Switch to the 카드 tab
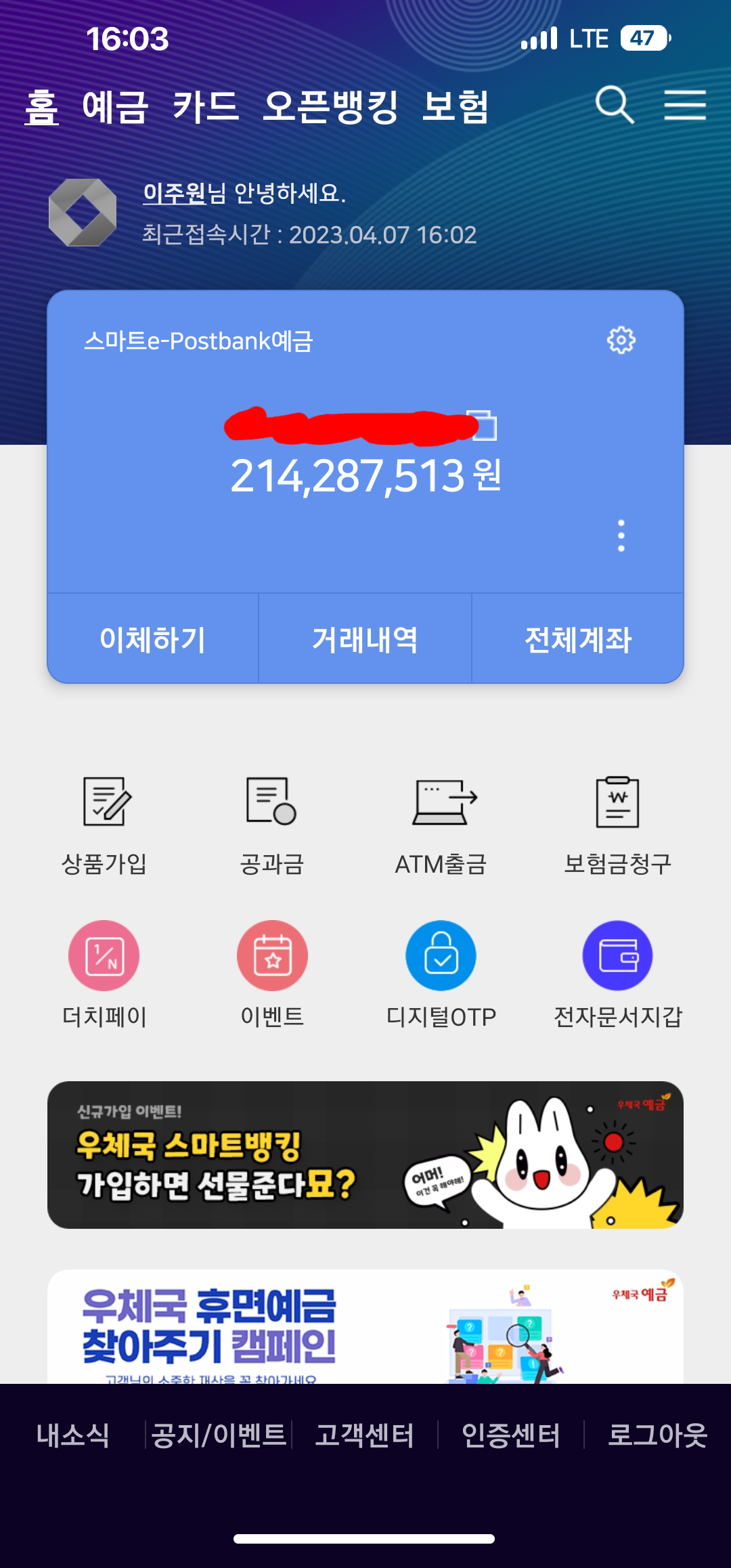Image resolution: width=731 pixels, height=1568 pixels. (206, 107)
